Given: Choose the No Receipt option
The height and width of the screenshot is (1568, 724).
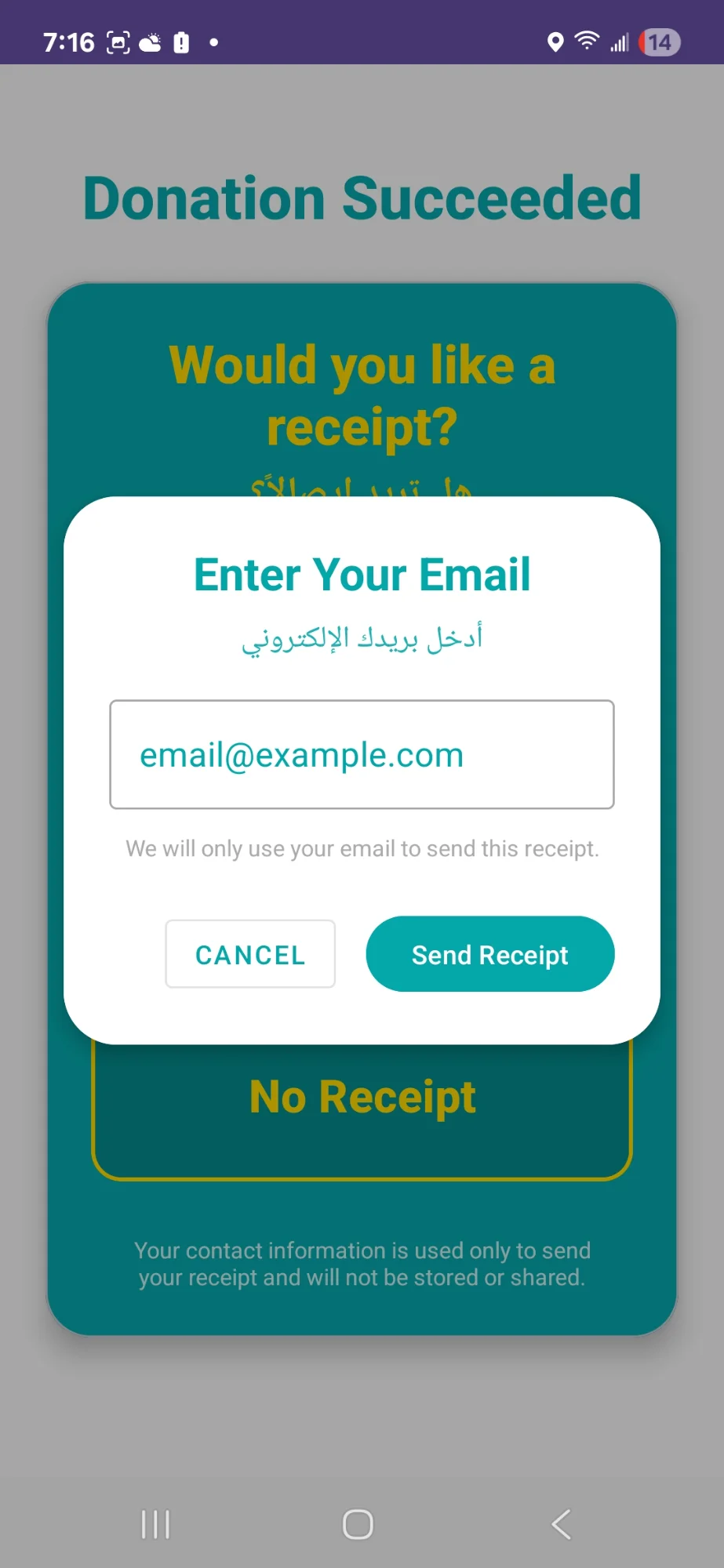Looking at the screenshot, I should pos(361,1096).
